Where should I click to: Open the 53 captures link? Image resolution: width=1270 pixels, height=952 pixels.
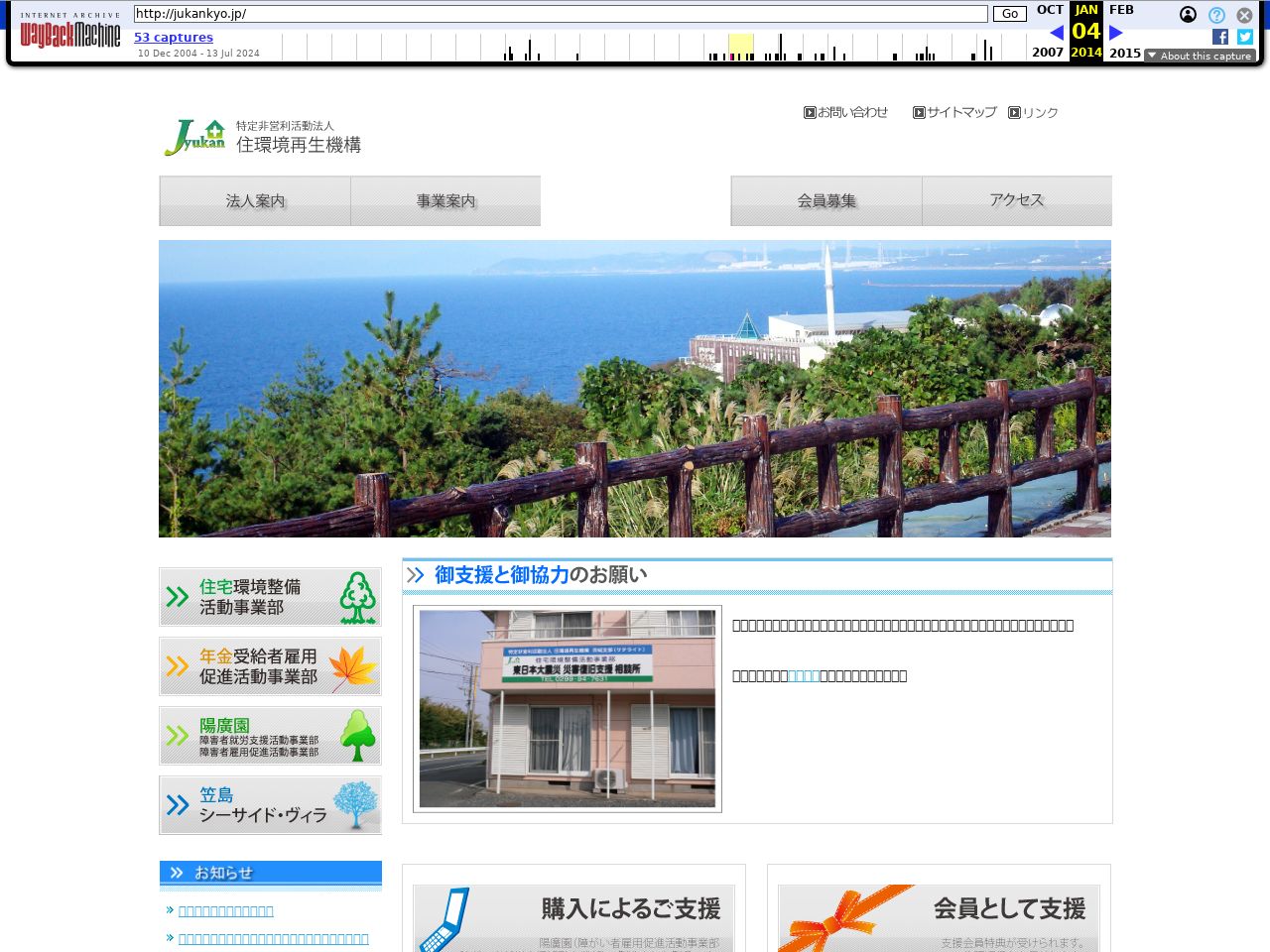coord(174,38)
